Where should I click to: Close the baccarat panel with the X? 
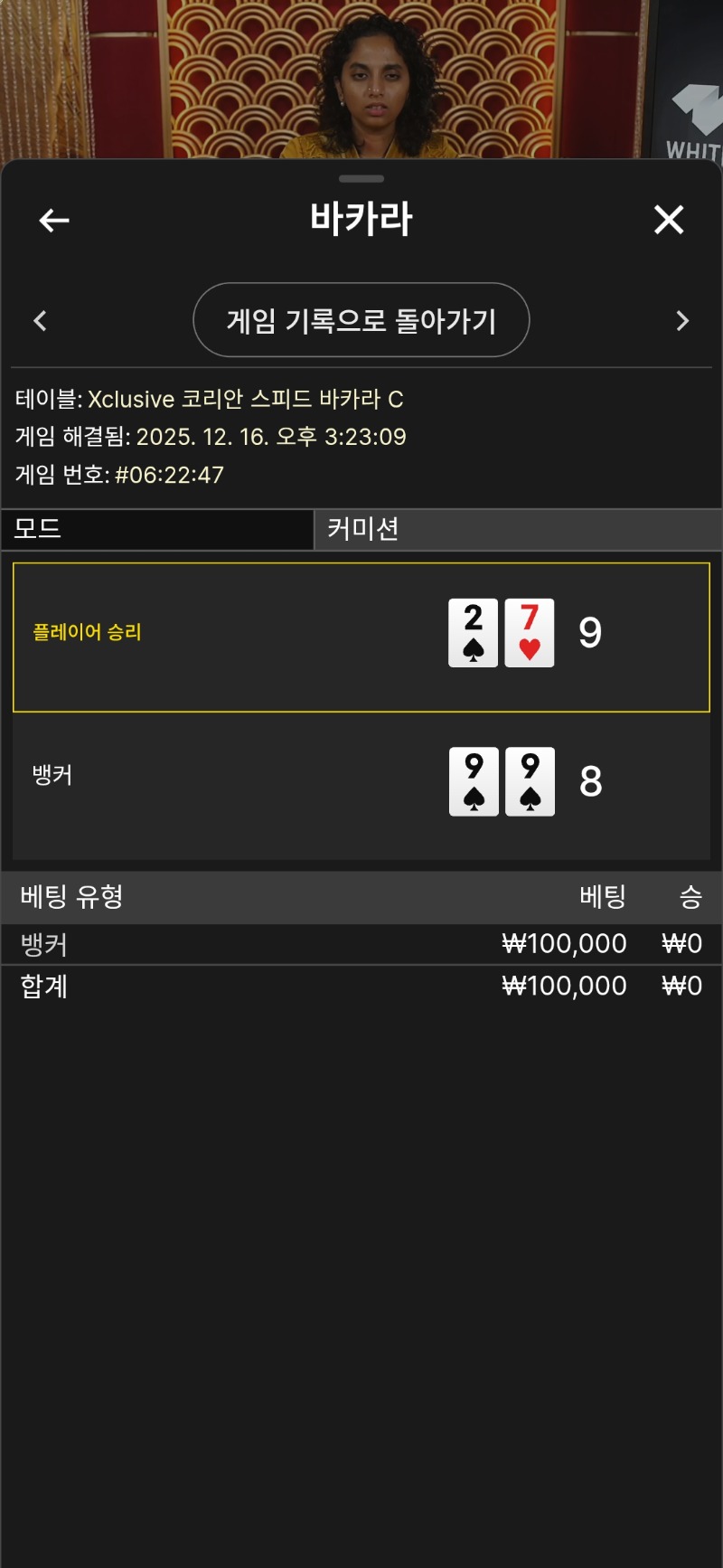[x=669, y=220]
